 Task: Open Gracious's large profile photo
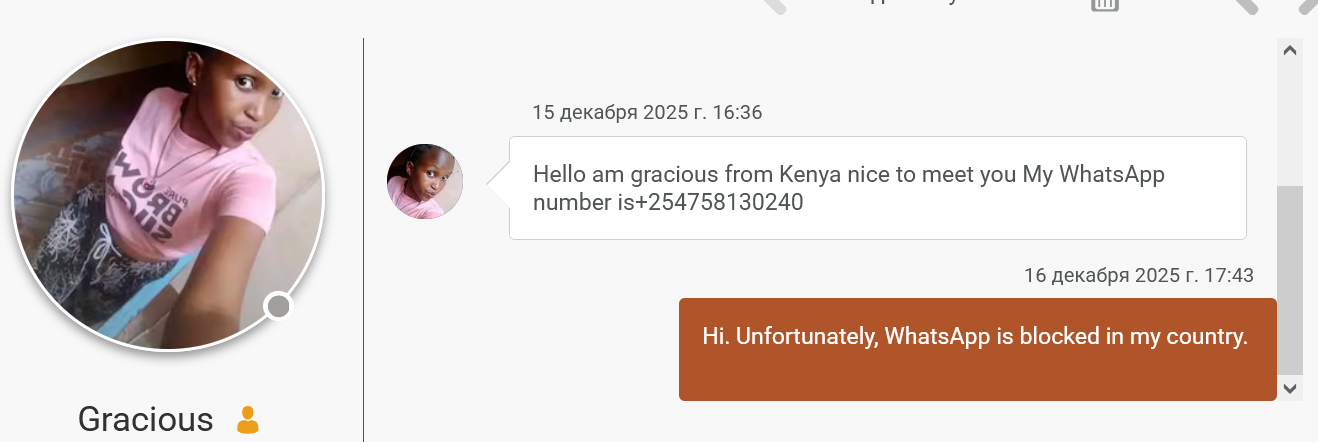(168, 196)
